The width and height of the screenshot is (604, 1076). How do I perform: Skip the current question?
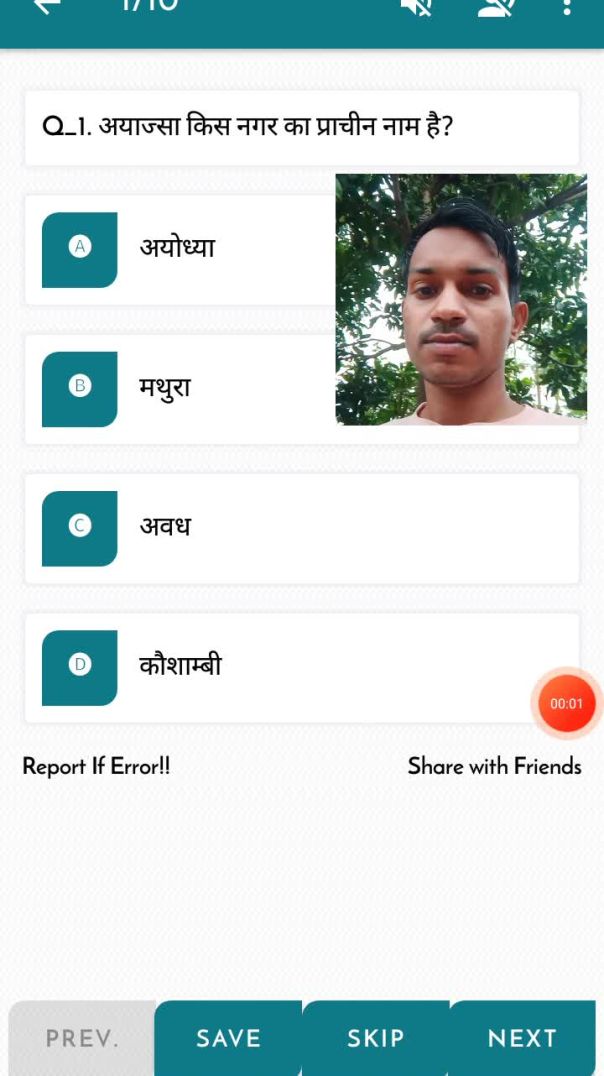point(375,1038)
